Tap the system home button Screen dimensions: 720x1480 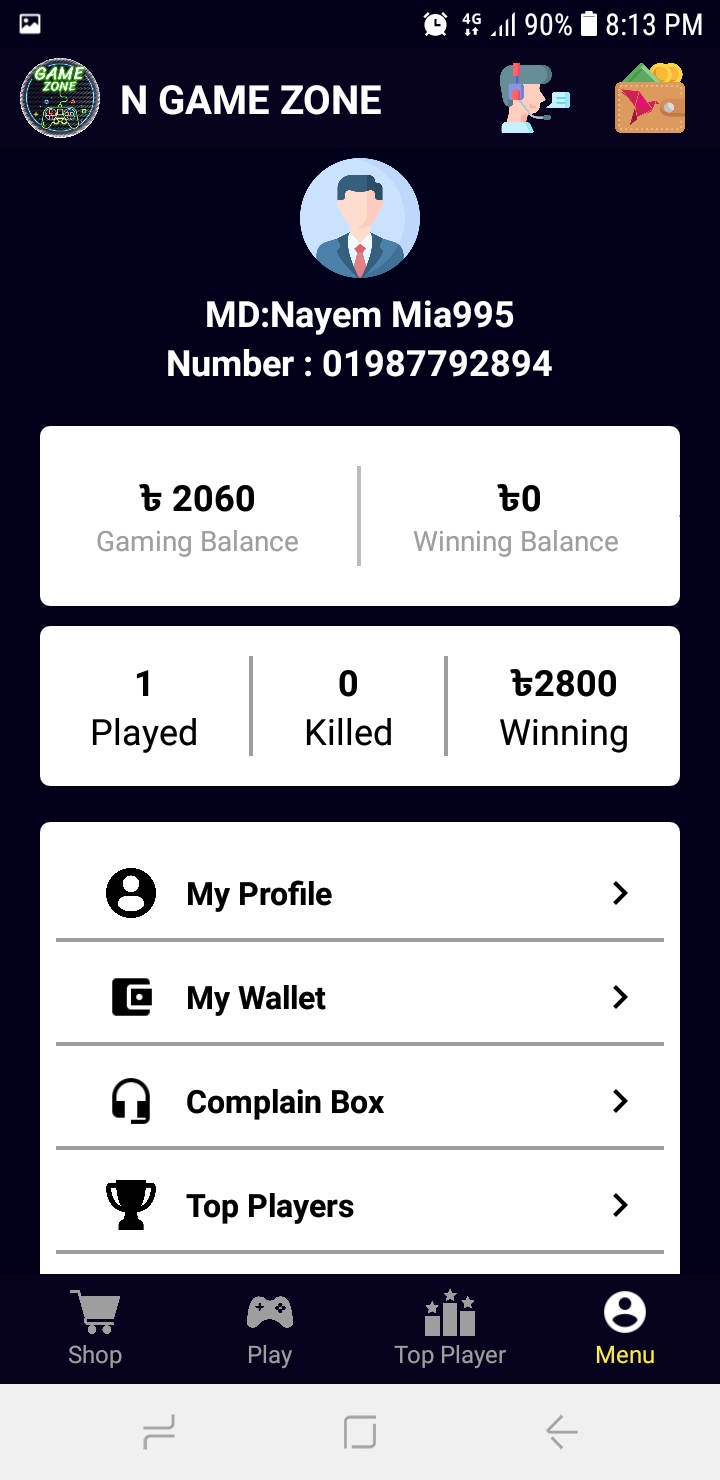pyautogui.click(x=360, y=1433)
